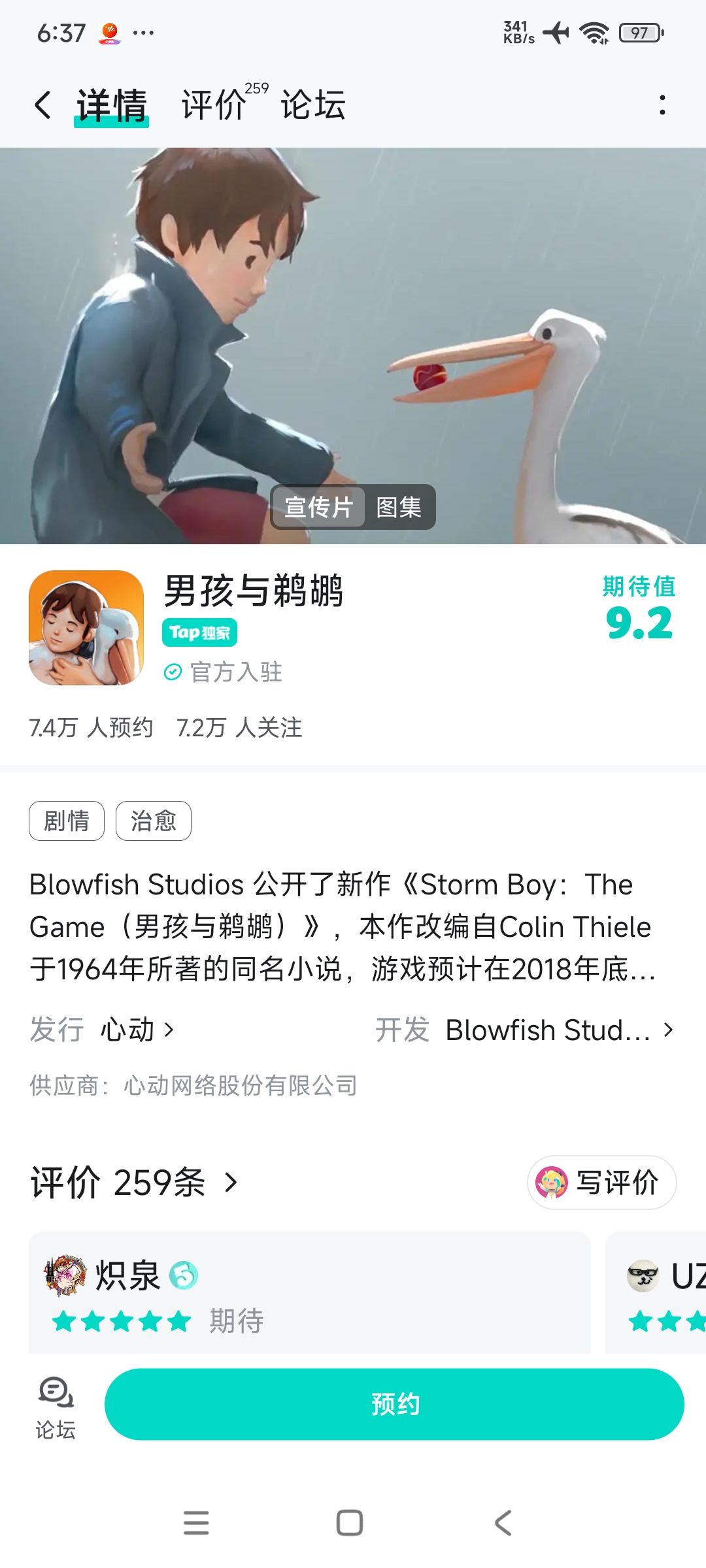Image resolution: width=706 pixels, height=1568 pixels.
Task: Open the review card by 炽泉
Action: point(310,1293)
